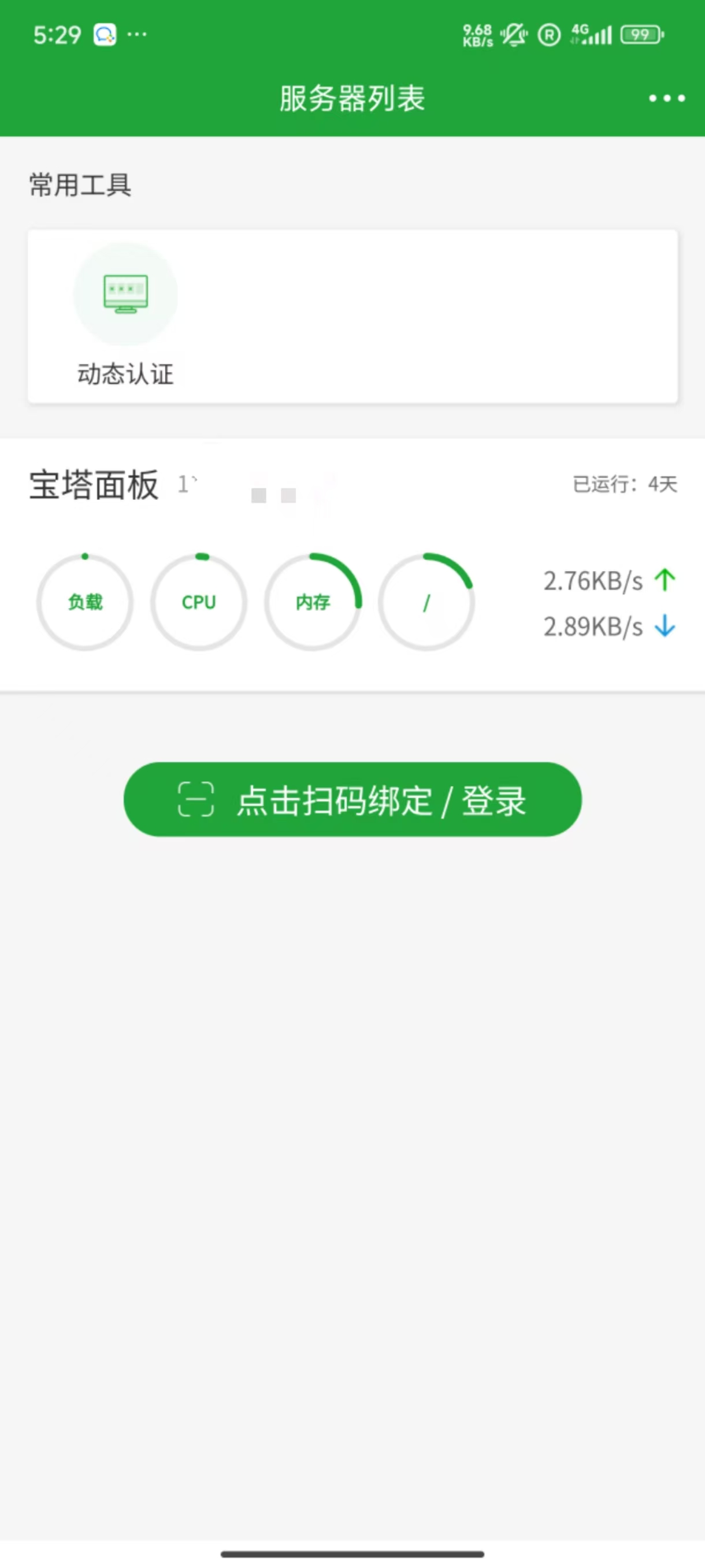Tap the battery indicator showing 99
The height and width of the screenshot is (1568, 705).
(x=639, y=35)
